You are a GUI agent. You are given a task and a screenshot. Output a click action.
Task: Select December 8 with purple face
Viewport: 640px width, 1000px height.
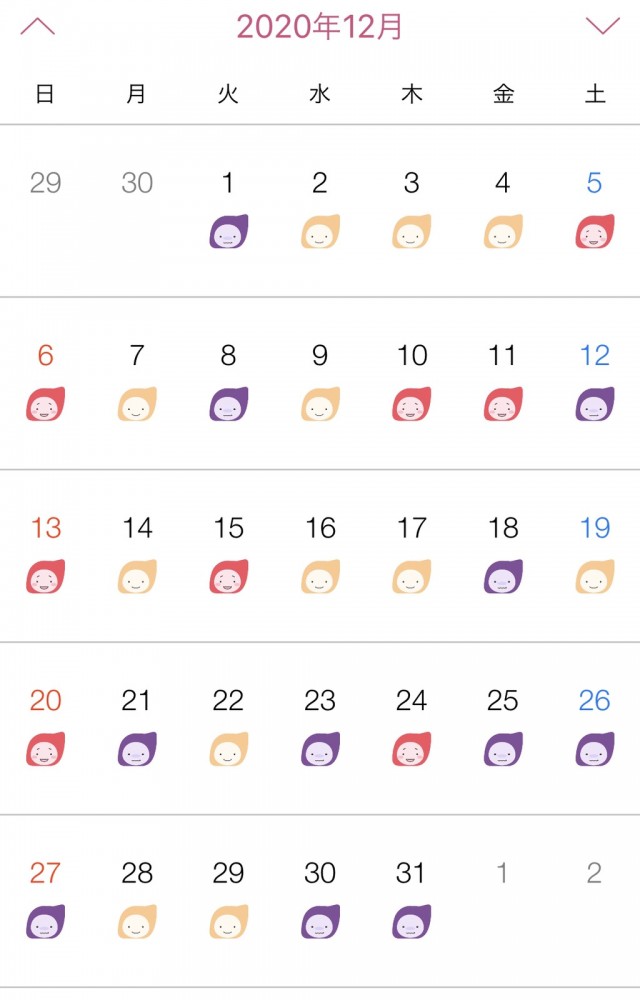(x=228, y=382)
